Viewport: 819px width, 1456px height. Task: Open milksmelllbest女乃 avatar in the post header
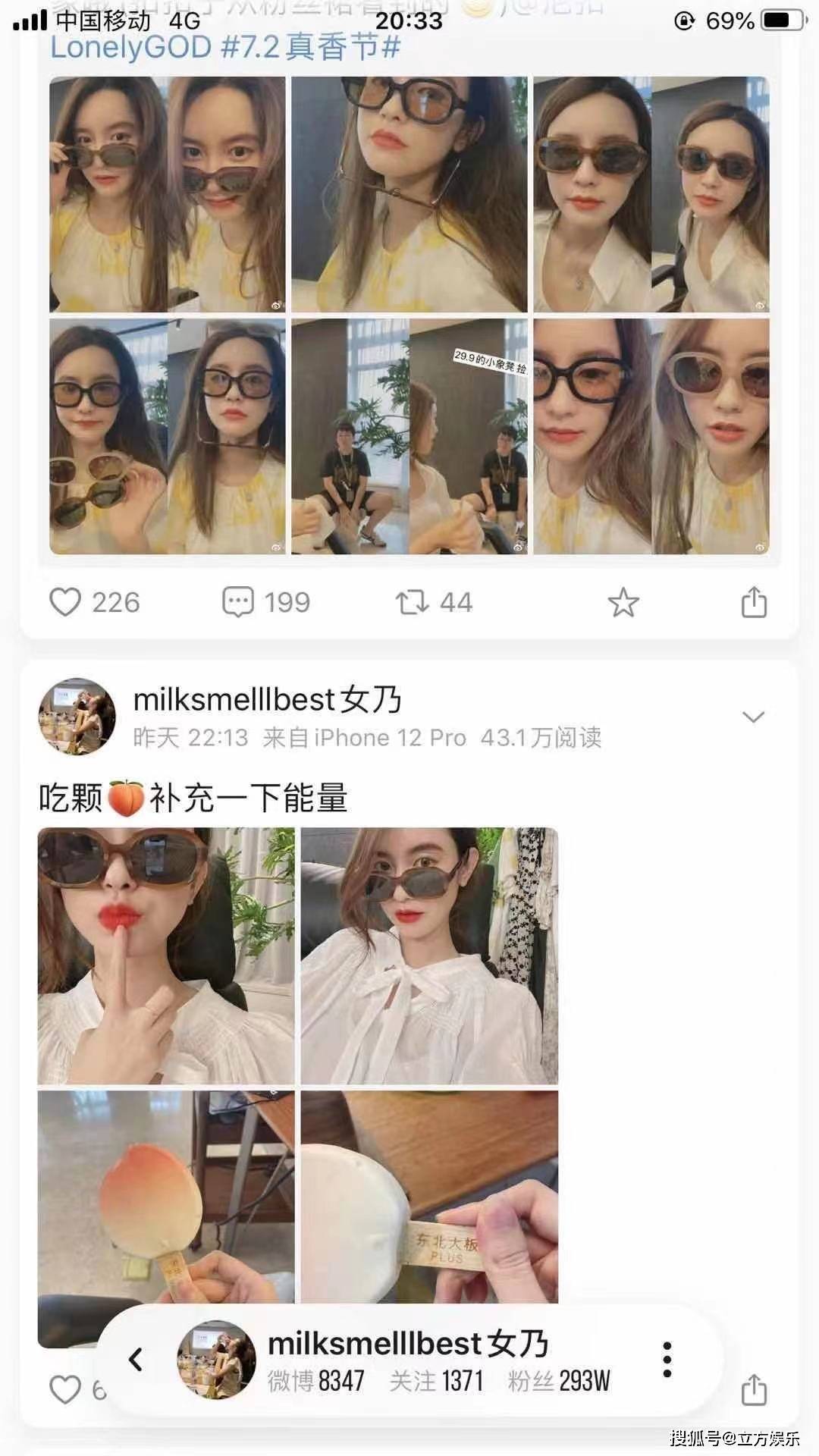click(x=77, y=717)
